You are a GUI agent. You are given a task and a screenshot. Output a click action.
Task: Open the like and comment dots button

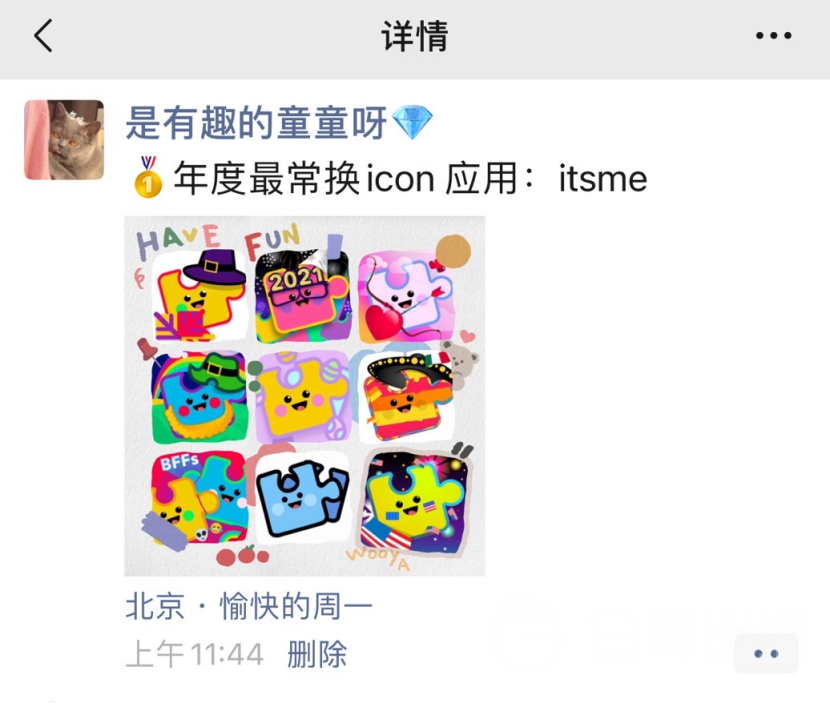pyautogui.click(x=765, y=654)
